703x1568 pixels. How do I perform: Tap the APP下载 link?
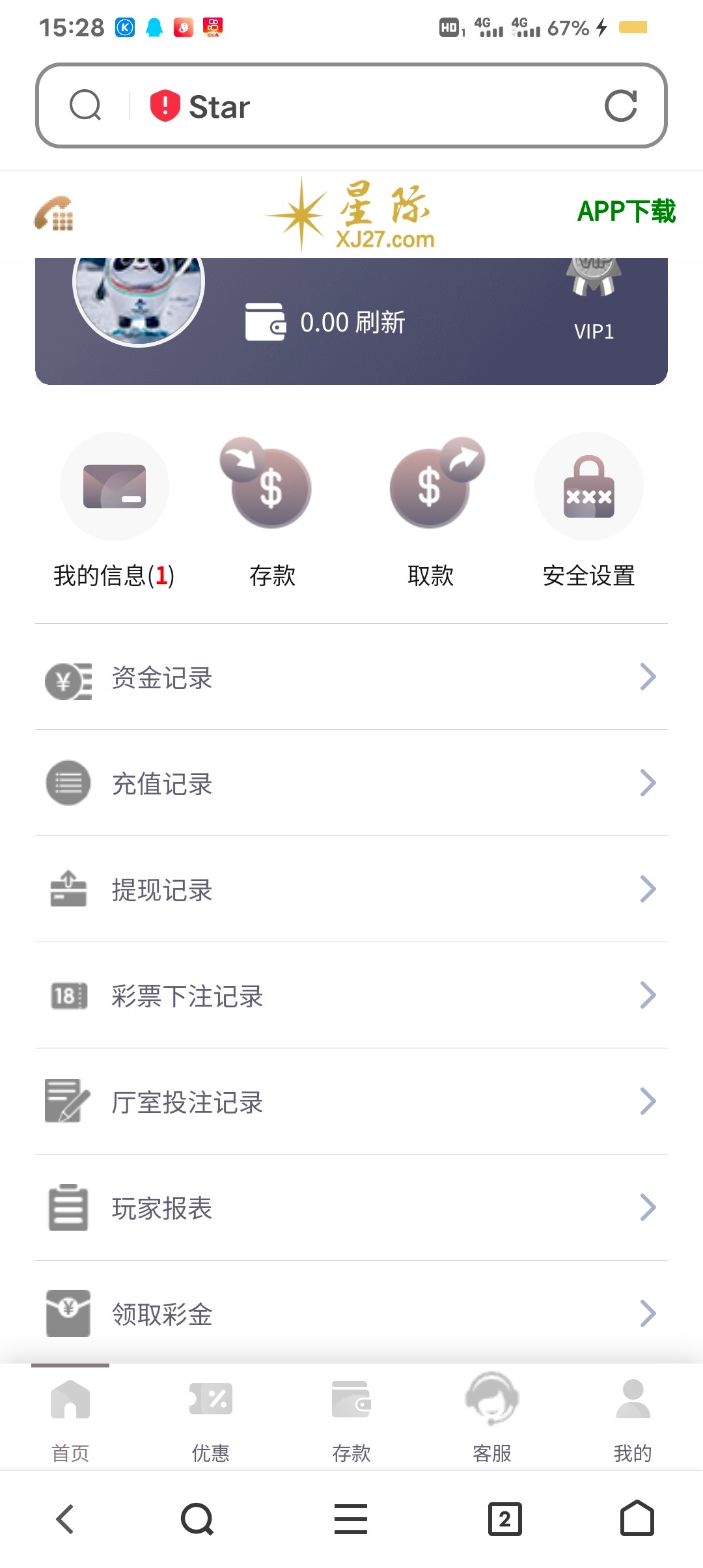[x=626, y=212]
